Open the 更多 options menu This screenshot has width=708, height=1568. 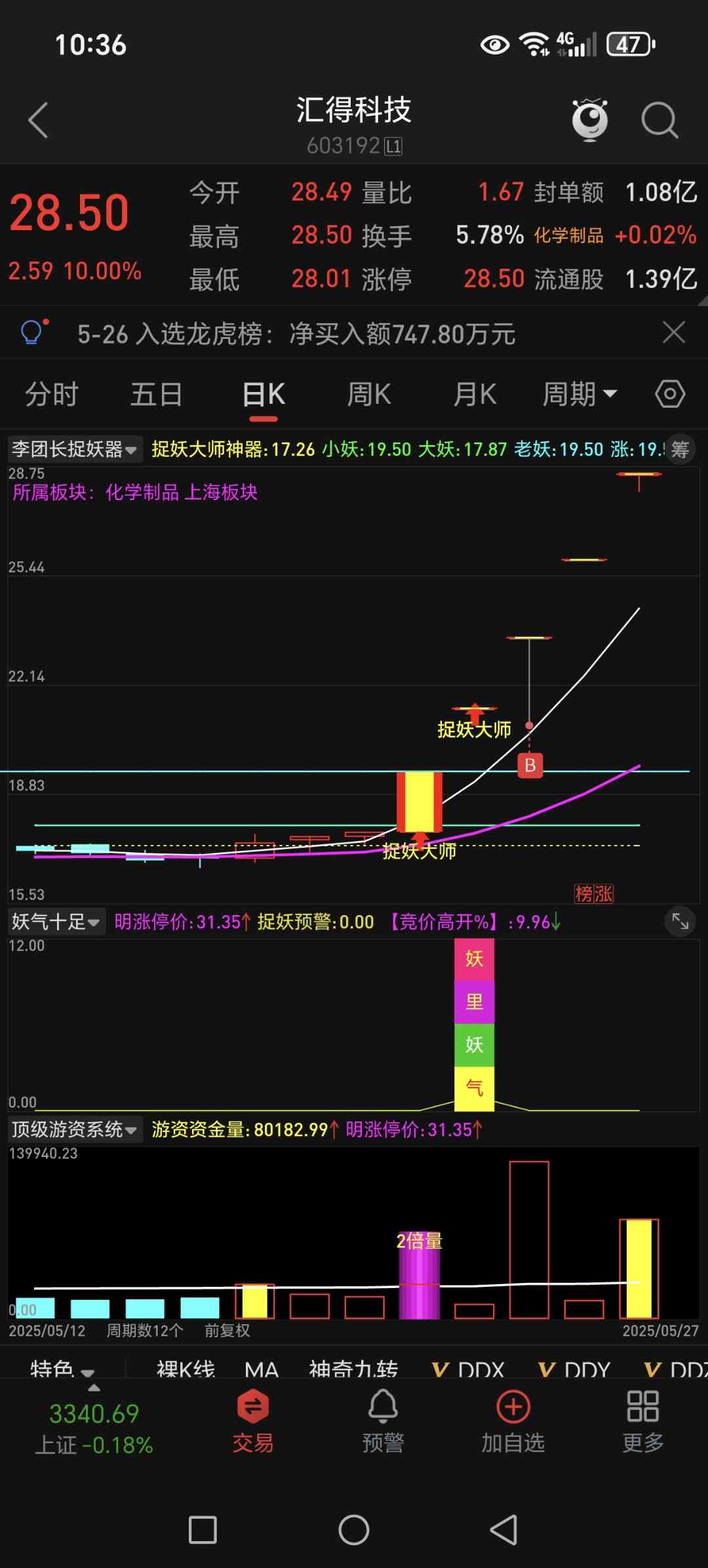[x=642, y=1421]
